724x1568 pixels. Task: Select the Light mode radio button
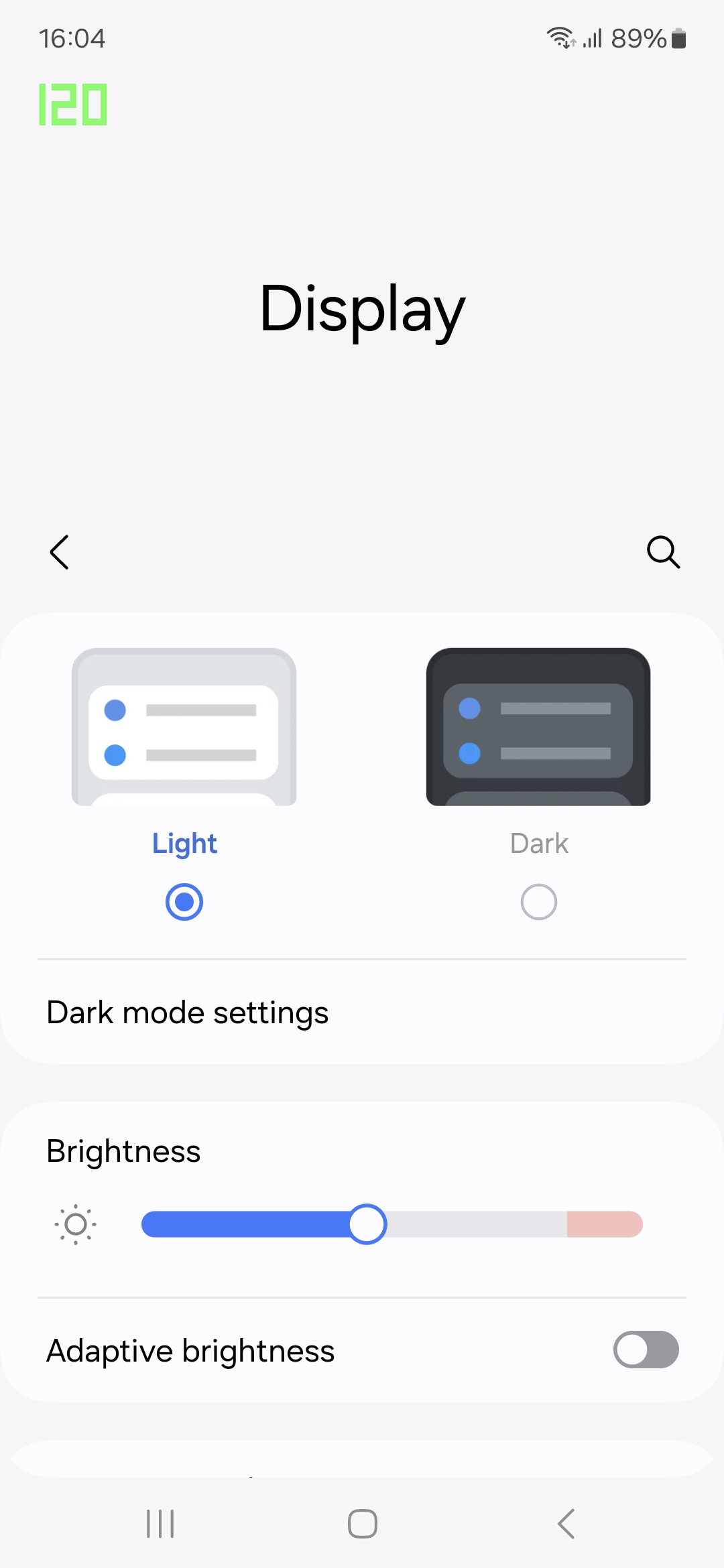click(184, 902)
